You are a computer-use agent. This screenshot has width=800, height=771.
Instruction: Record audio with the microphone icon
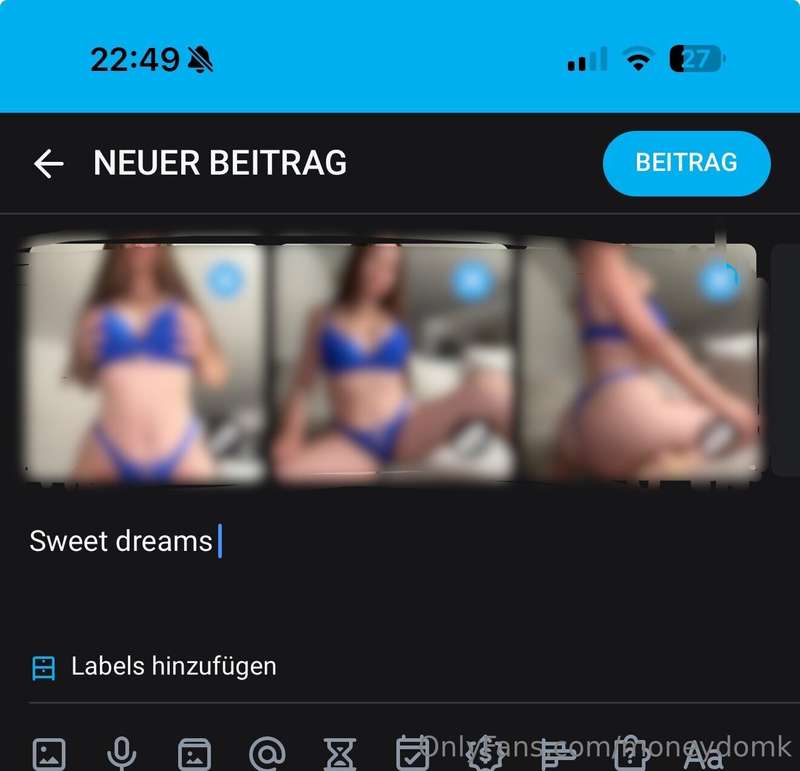coord(122,753)
